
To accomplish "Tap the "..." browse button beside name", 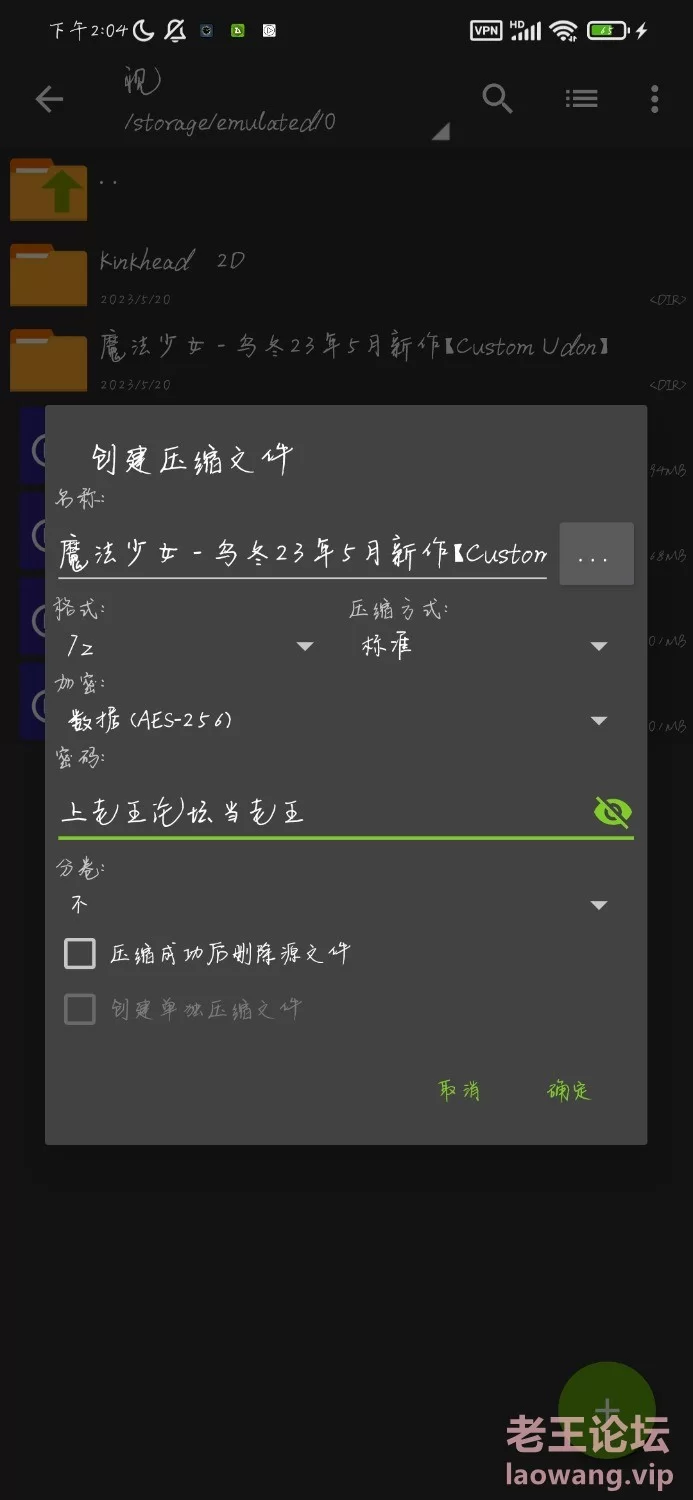I will [596, 554].
